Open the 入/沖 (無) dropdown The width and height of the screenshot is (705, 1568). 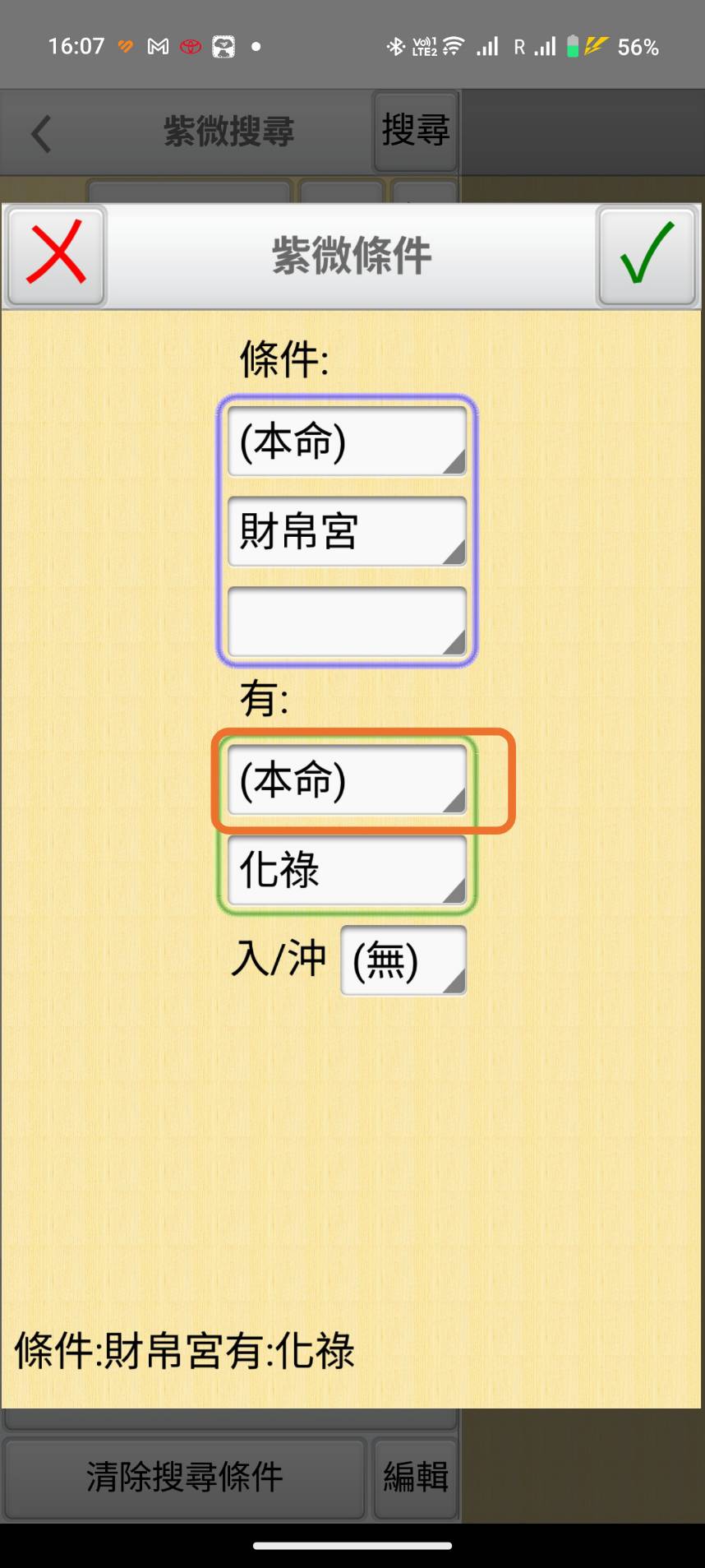(x=403, y=960)
